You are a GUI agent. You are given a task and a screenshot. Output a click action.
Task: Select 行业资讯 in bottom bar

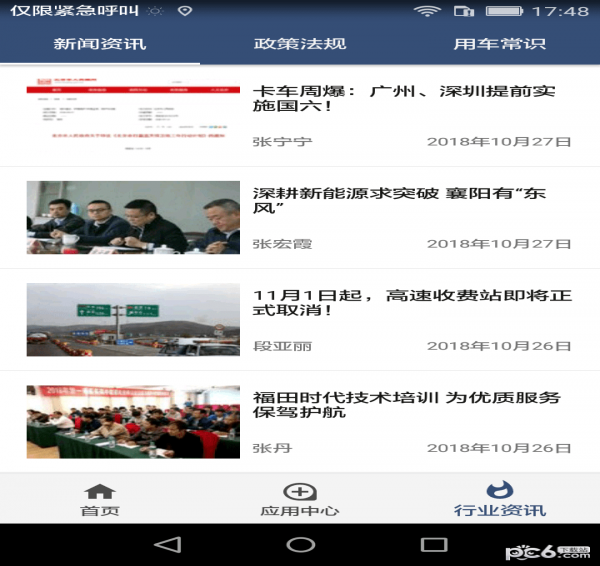[x=500, y=499]
